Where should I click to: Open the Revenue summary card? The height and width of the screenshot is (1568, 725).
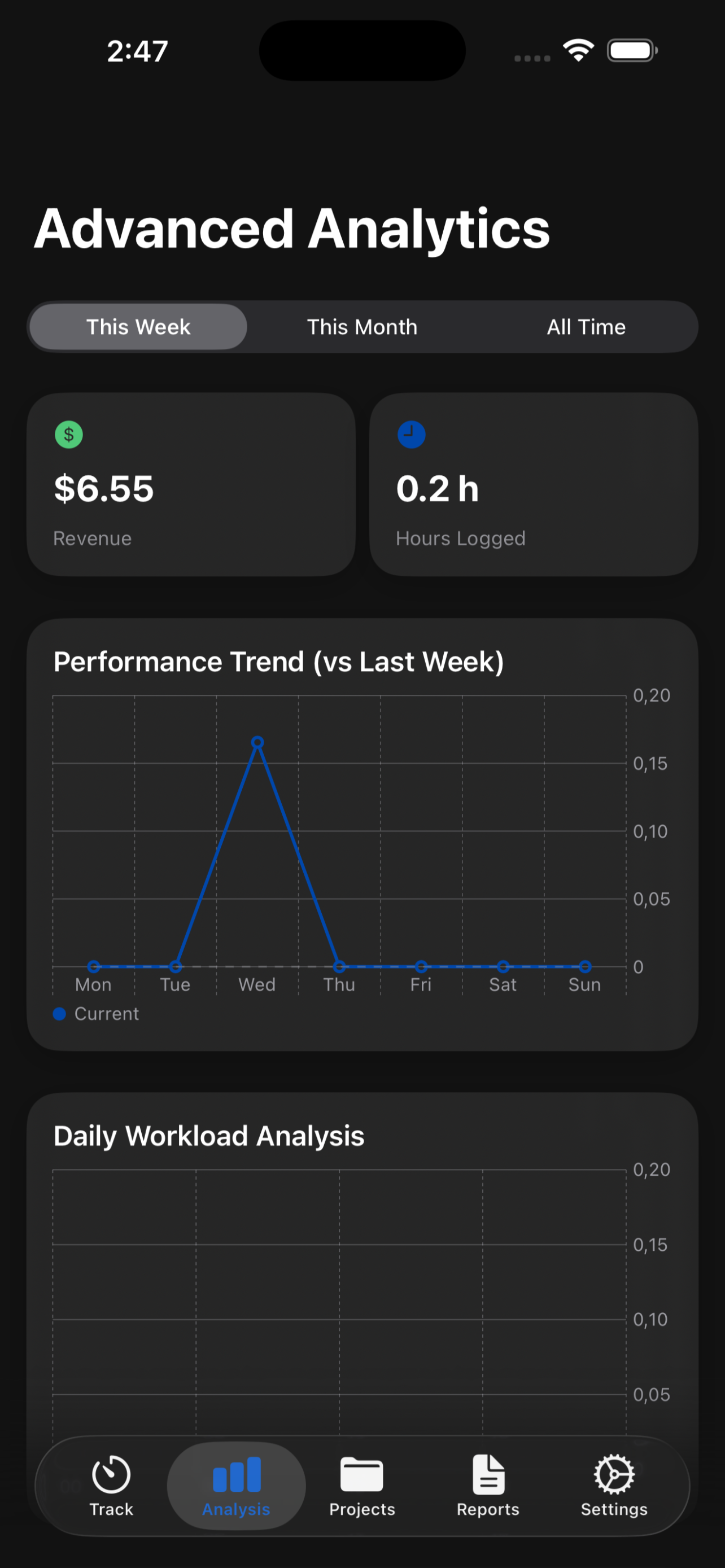(x=192, y=484)
